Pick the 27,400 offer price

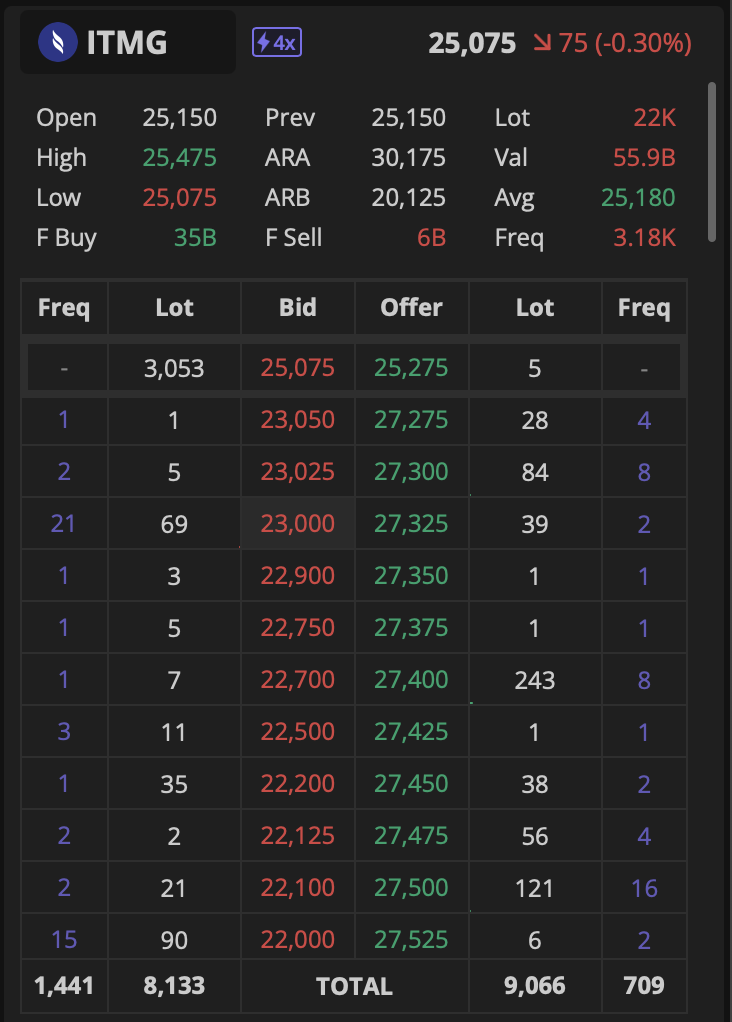411,680
